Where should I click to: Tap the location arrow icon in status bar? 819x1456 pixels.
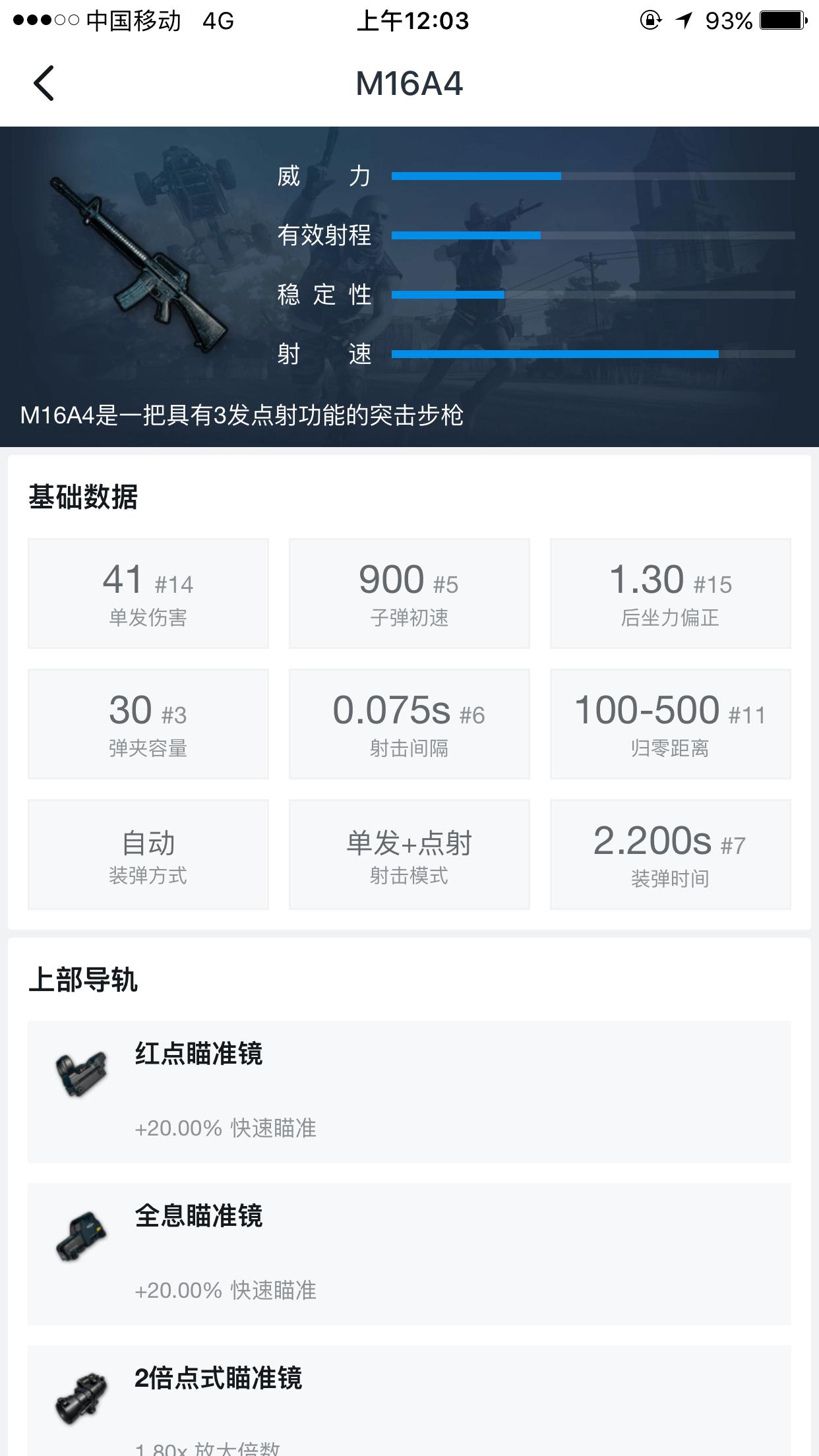point(684,20)
